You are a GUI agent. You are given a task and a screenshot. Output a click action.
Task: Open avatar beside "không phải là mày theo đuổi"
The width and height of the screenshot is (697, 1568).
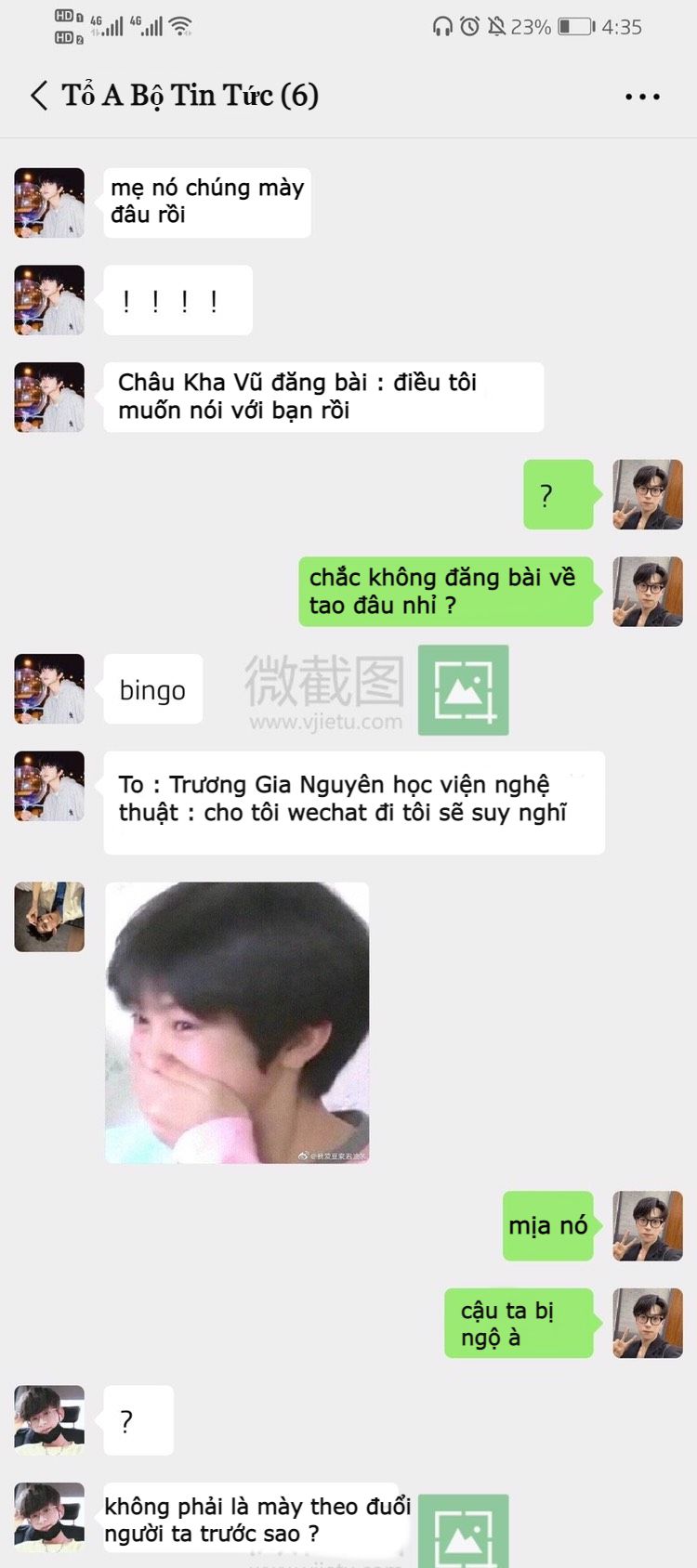[x=49, y=1517]
